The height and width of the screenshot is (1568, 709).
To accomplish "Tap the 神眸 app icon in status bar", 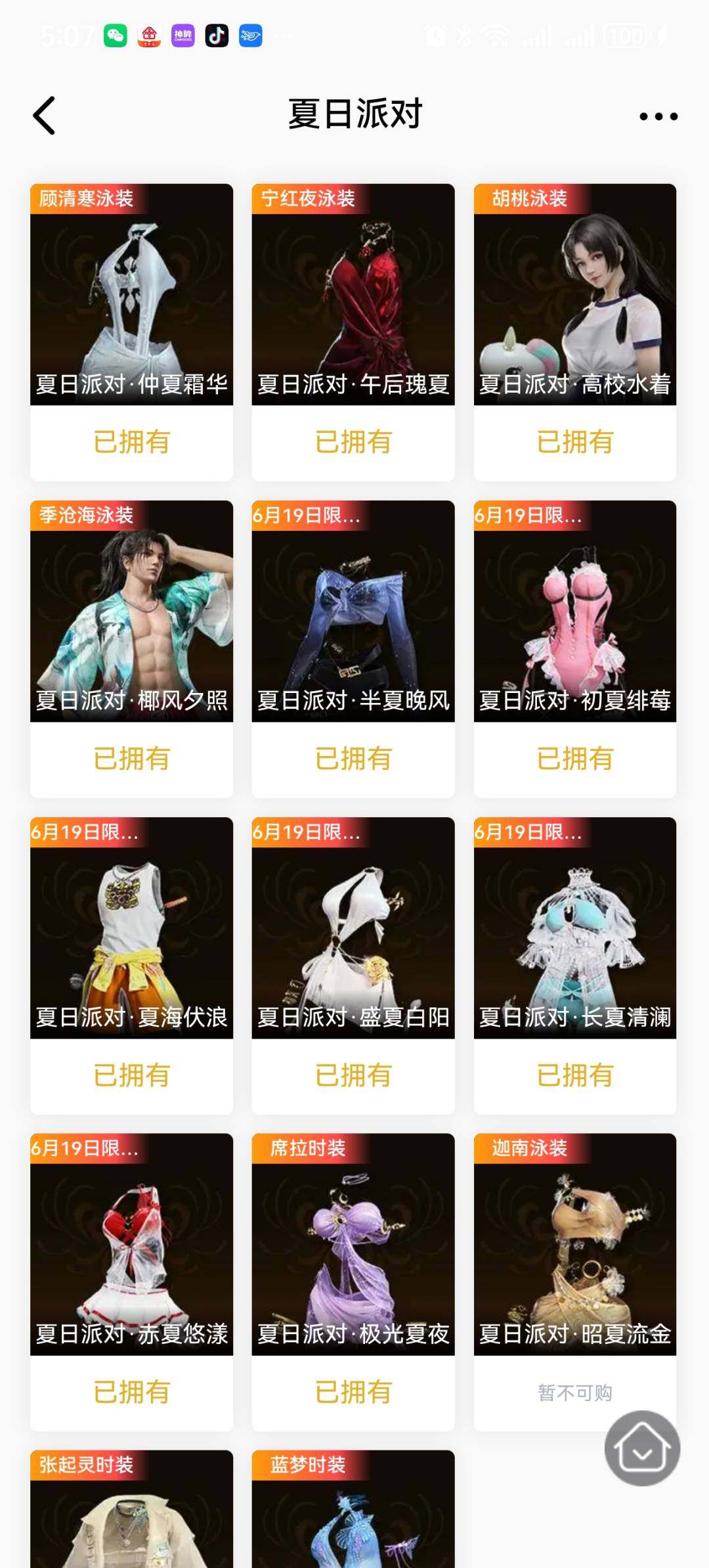I will point(183,36).
